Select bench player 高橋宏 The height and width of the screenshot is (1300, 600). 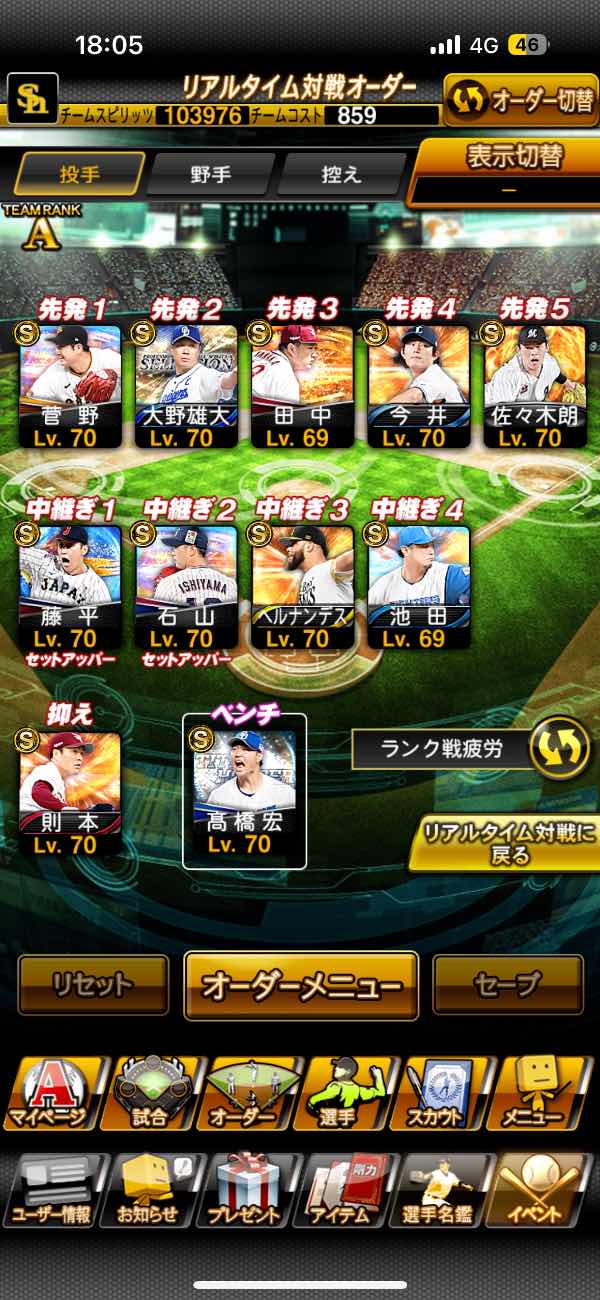click(244, 790)
